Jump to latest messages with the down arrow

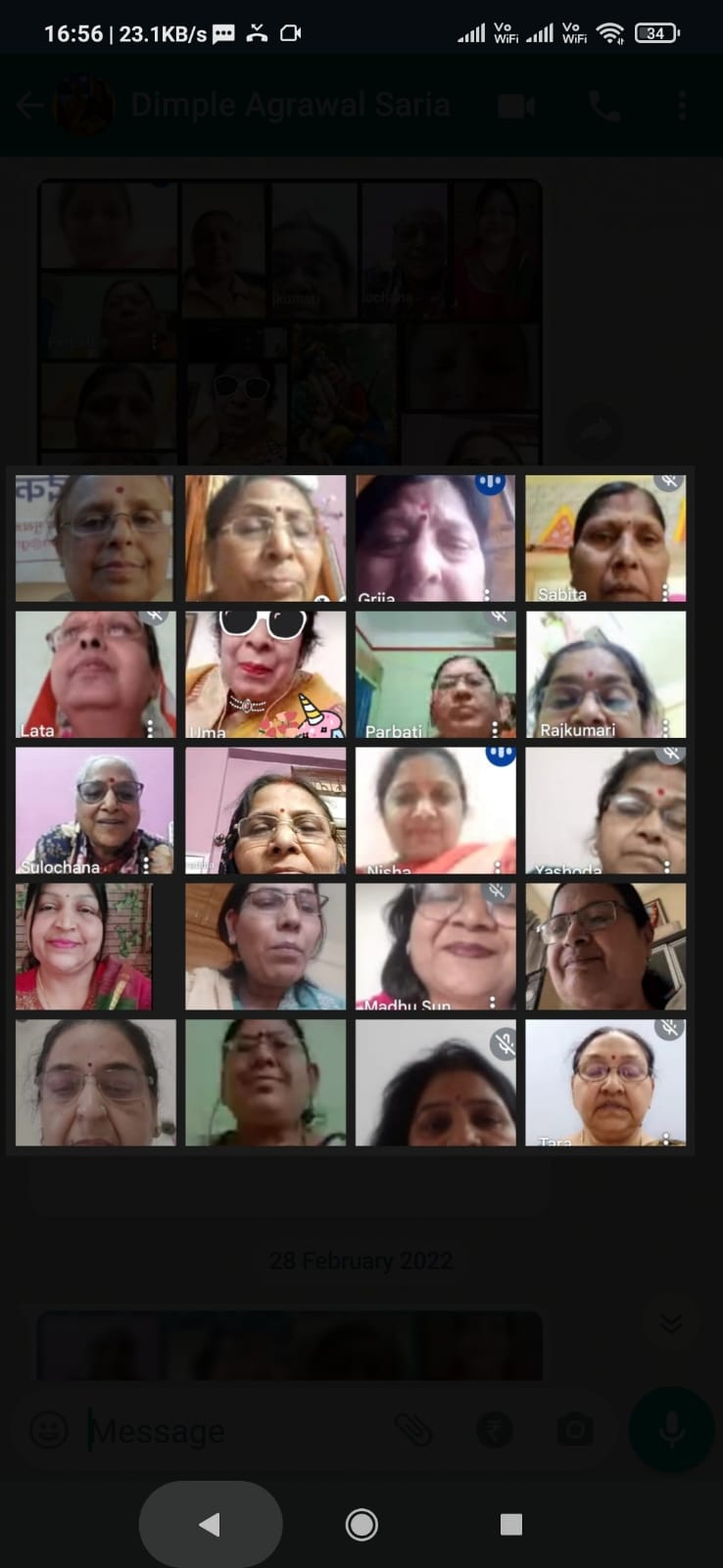coord(671,1324)
